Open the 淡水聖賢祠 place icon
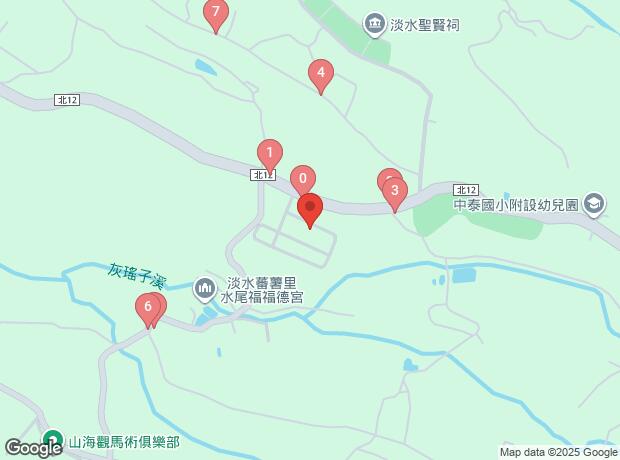Image resolution: width=620 pixels, height=460 pixels. (374, 22)
